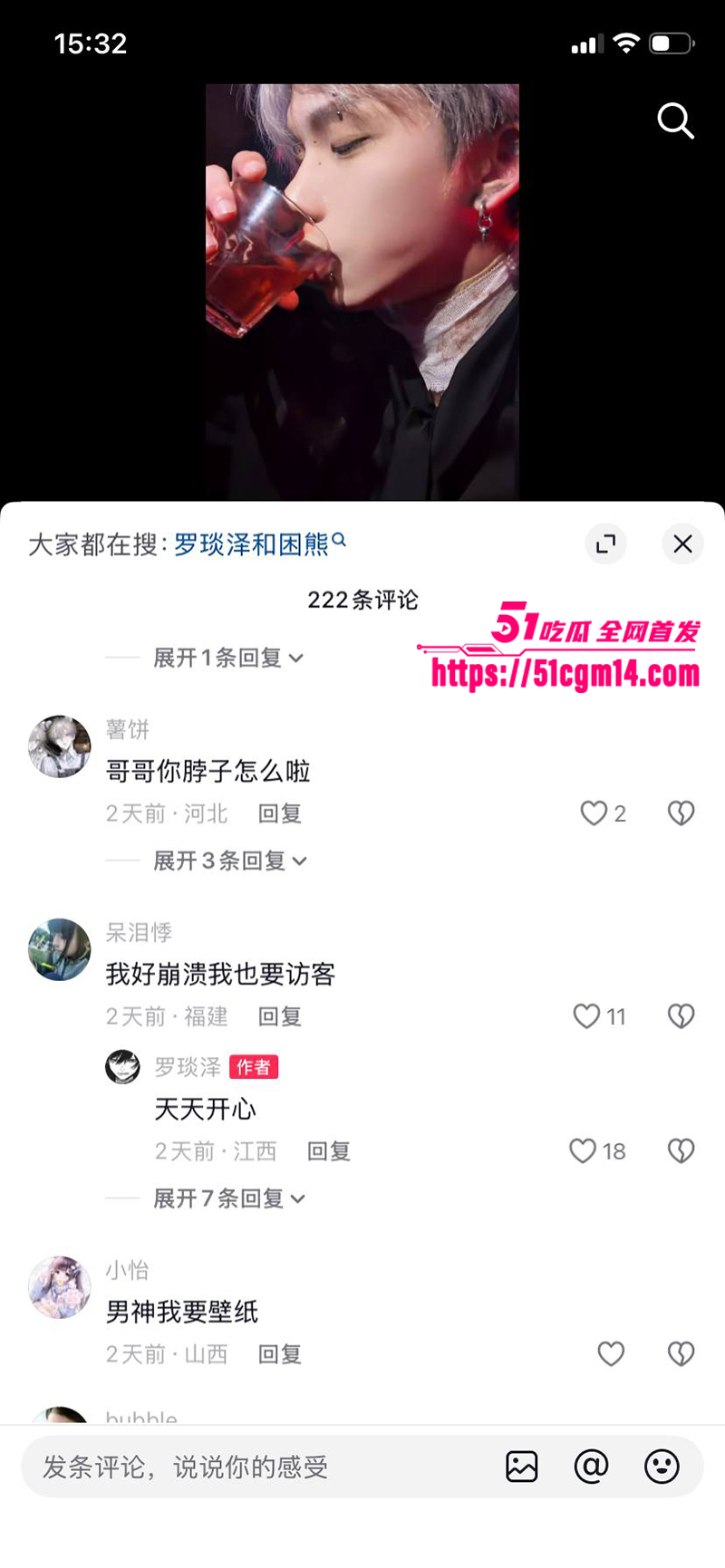Open the emoji smiley icon
The image size is (725, 1568).
click(662, 1466)
